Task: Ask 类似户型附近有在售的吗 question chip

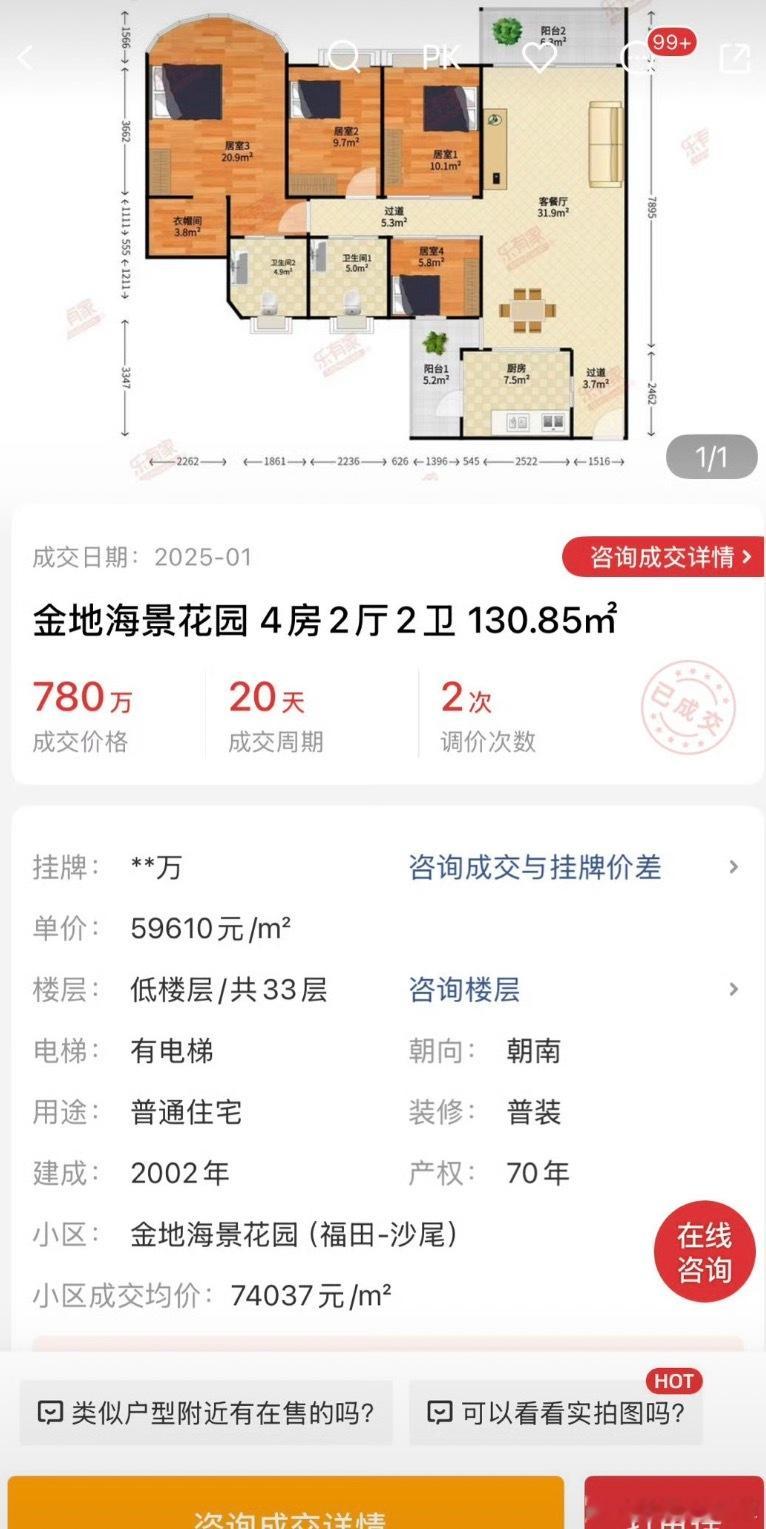Action: click(205, 1413)
